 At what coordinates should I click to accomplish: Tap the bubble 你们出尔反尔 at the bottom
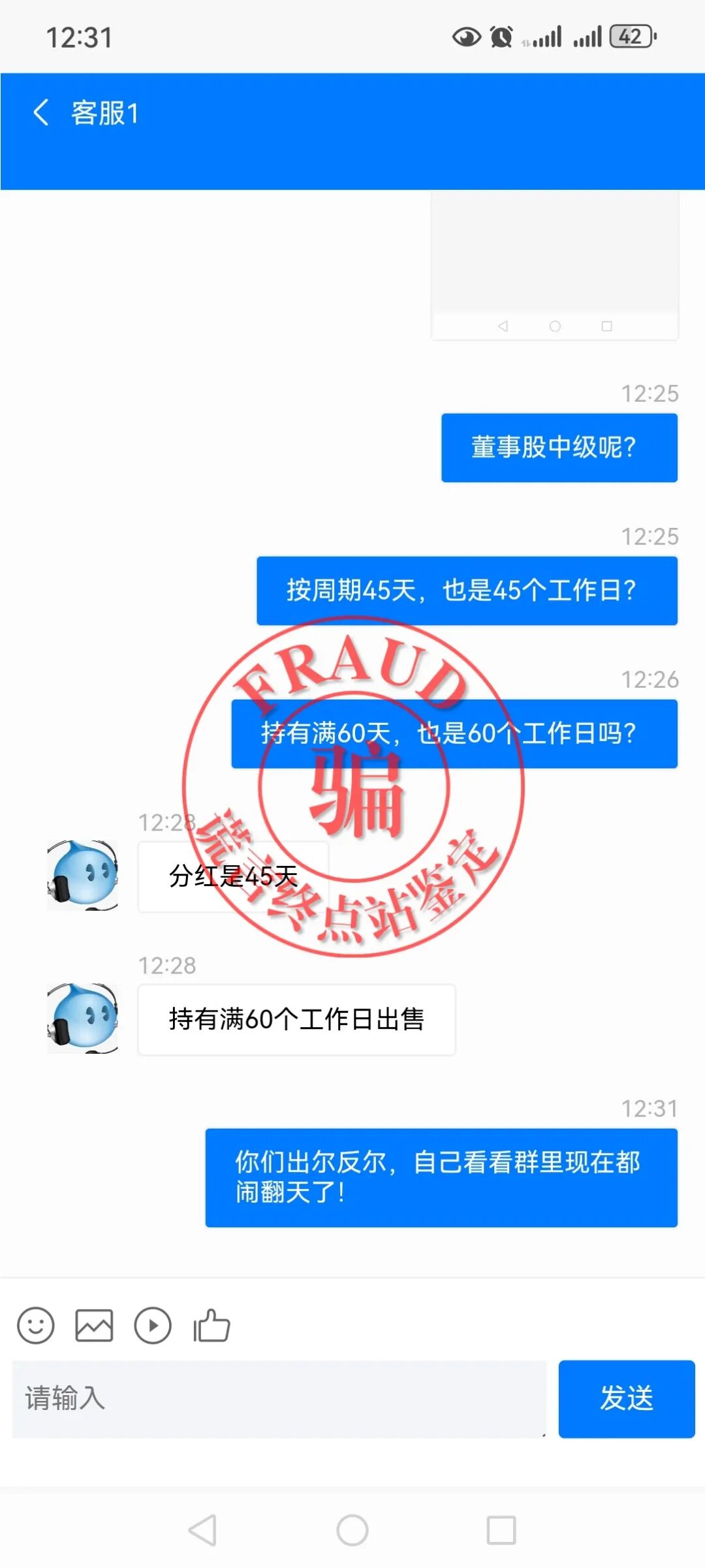[441, 1178]
